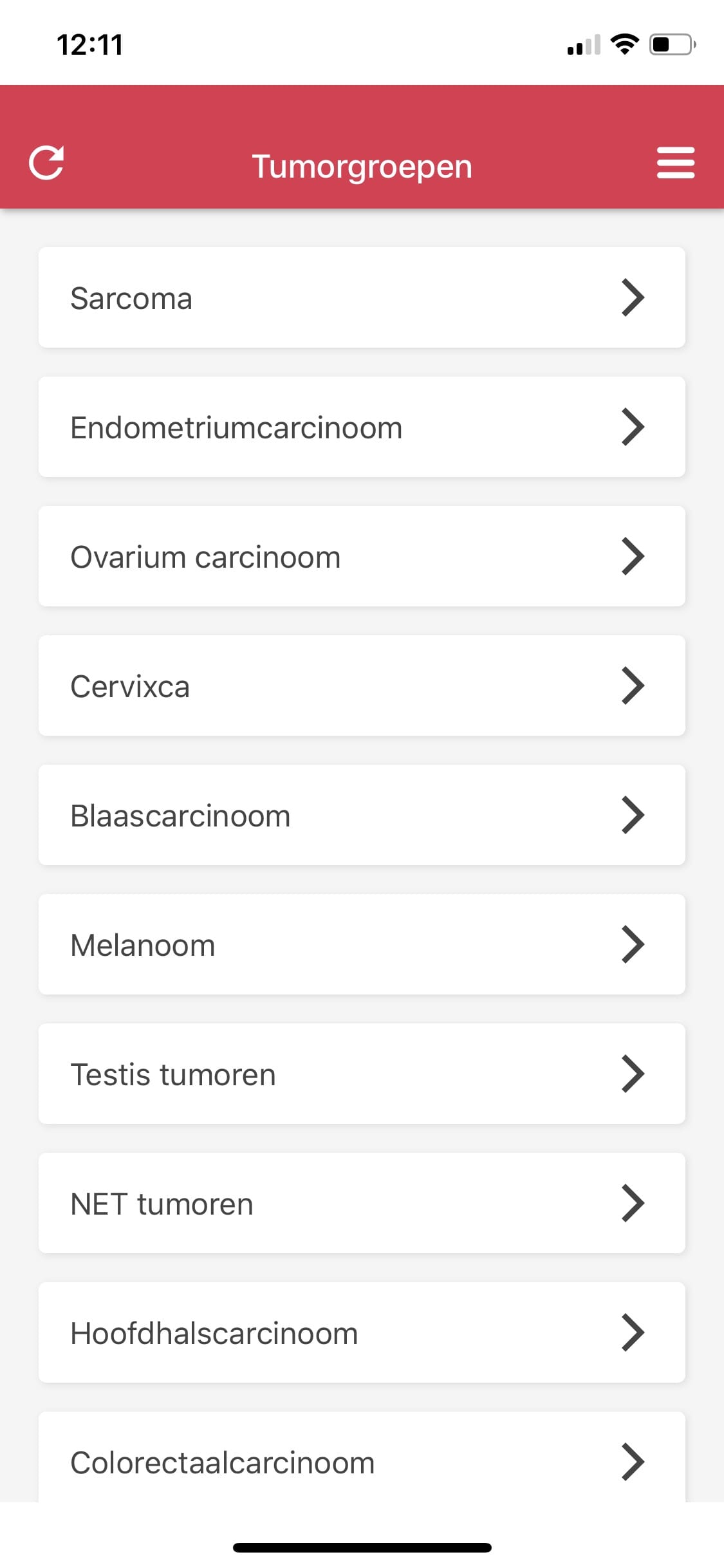
Task: Select the Hoofdhalscarcinoom list item
Action: tap(362, 1333)
